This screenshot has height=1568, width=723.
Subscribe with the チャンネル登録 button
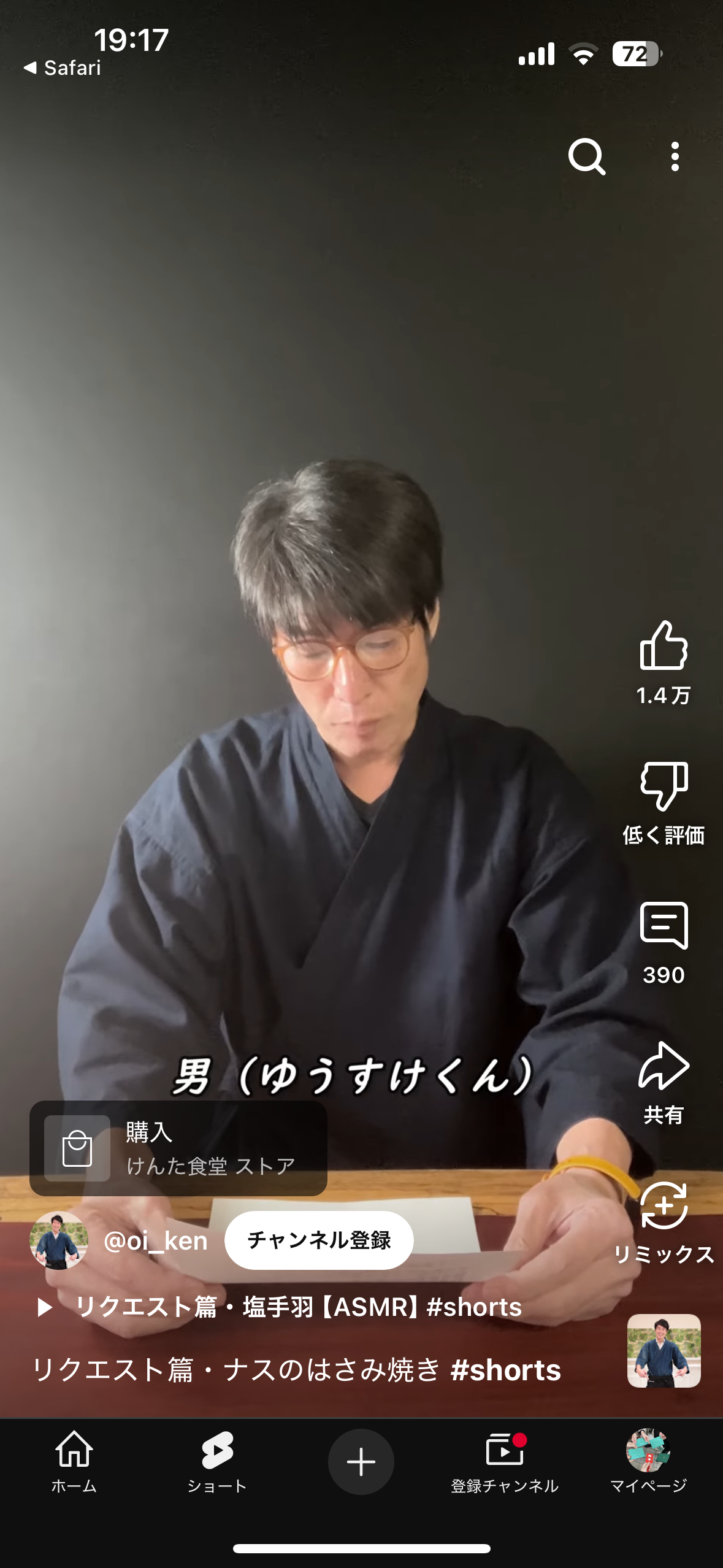(x=319, y=1240)
